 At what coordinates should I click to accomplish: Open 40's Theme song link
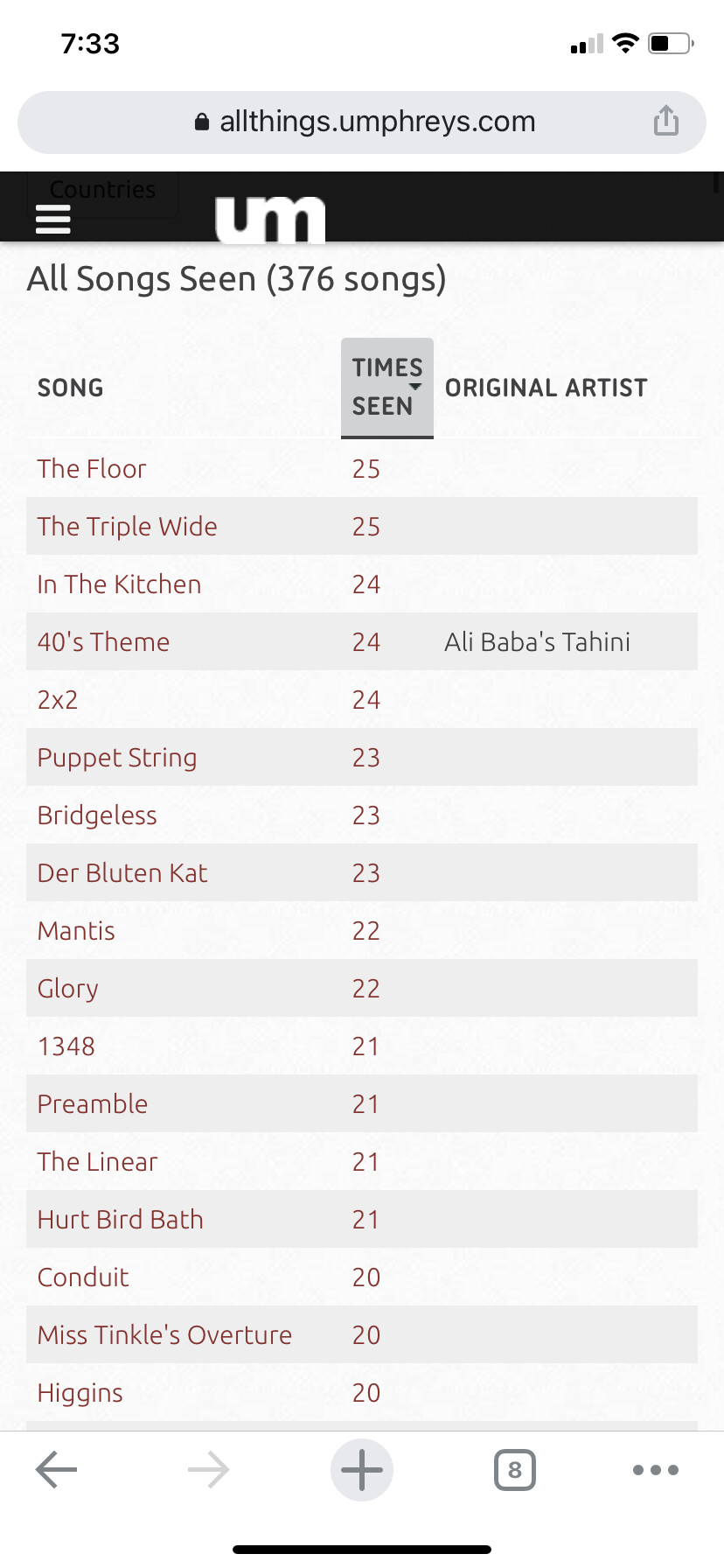(x=103, y=642)
